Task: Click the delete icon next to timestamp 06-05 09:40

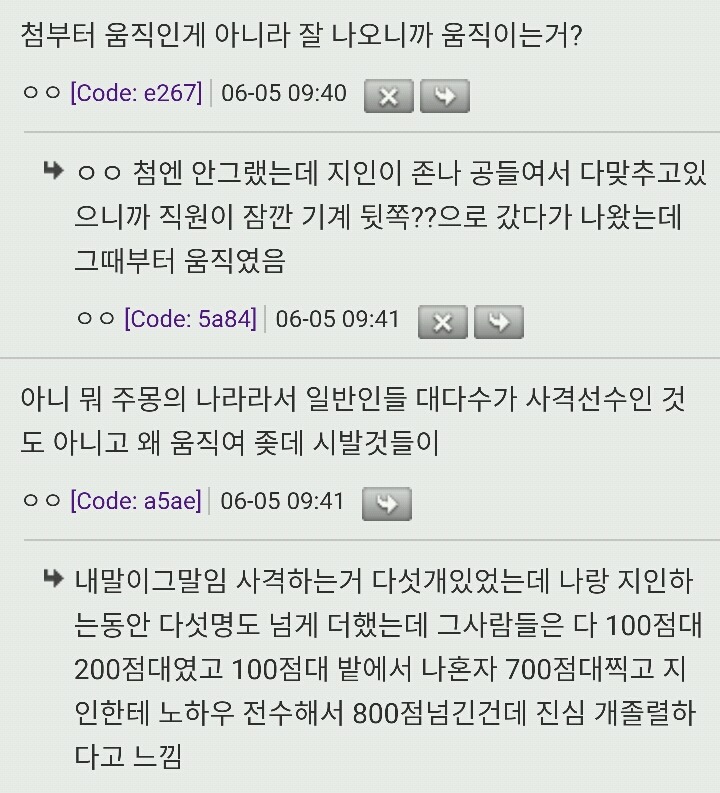Action: point(388,97)
